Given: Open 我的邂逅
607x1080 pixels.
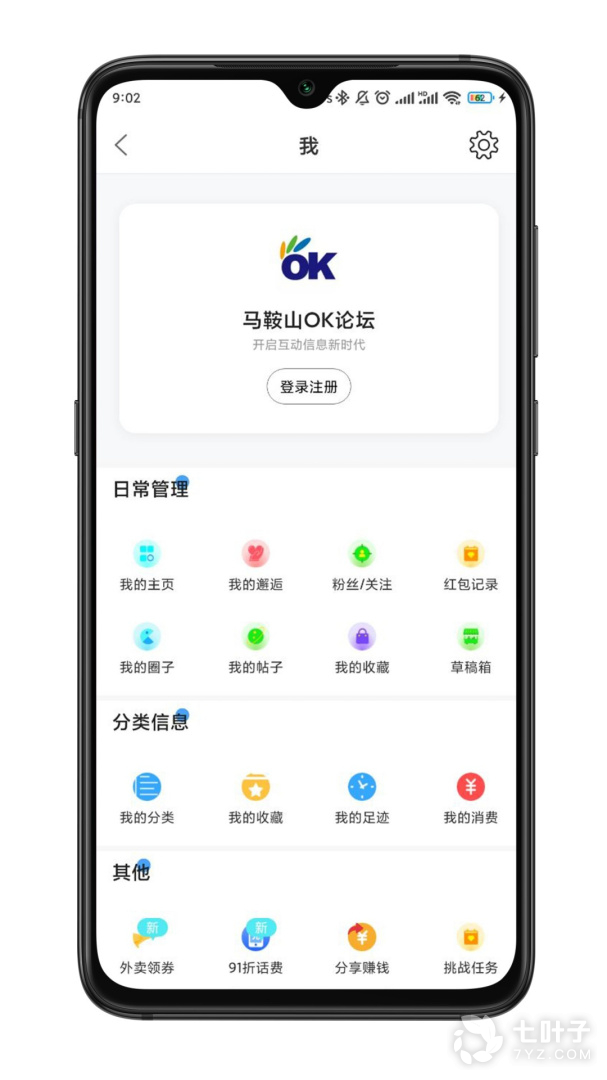Looking at the screenshot, I should 255,565.
